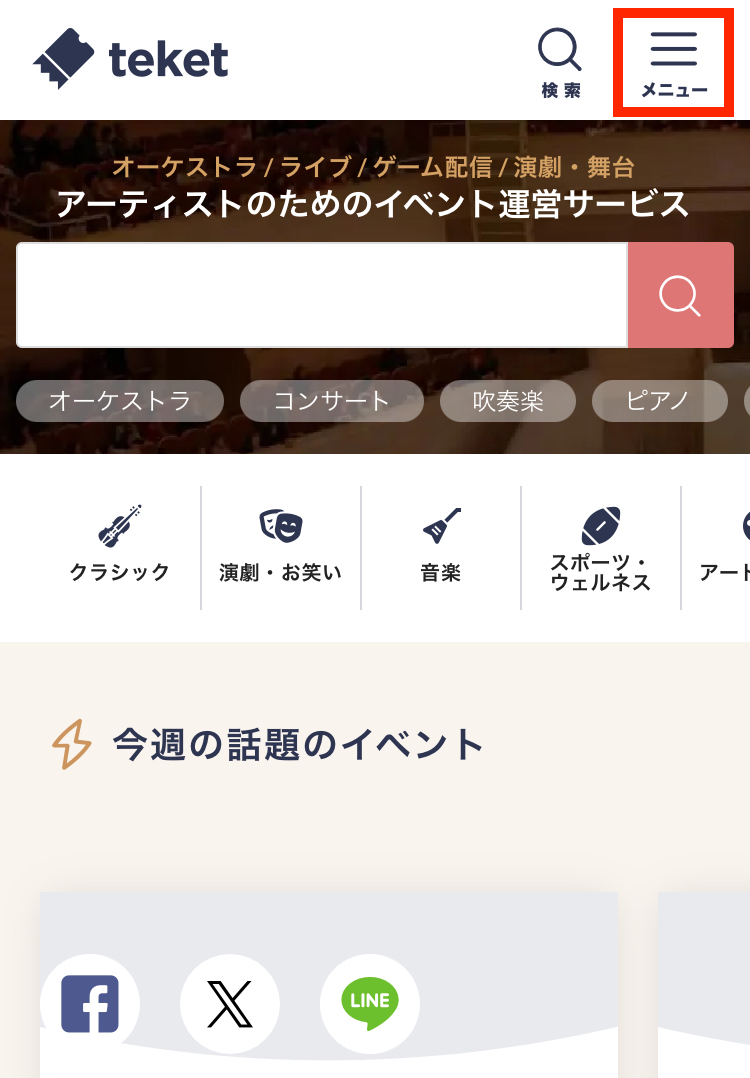Tap the 検索 search icon in header
Image resolution: width=750 pixels, height=1078 pixels.
560,63
